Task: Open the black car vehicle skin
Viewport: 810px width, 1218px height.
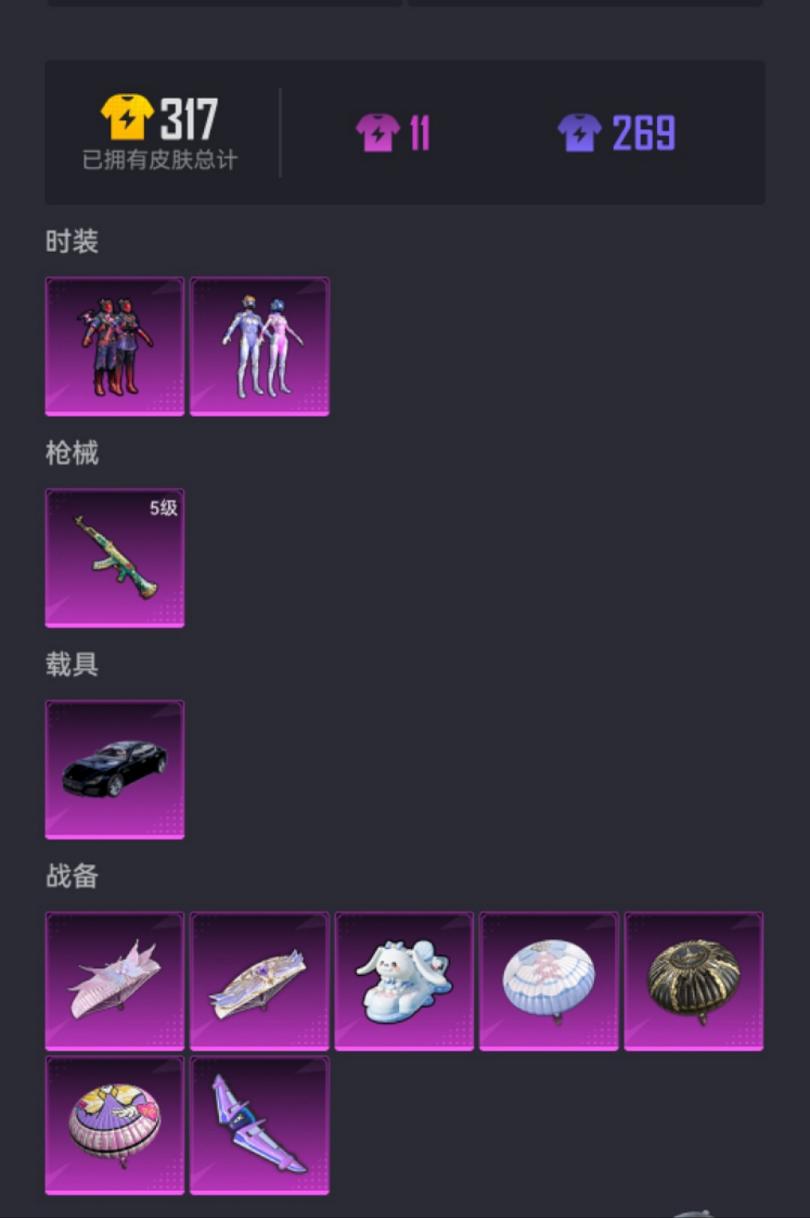Action: tap(115, 769)
